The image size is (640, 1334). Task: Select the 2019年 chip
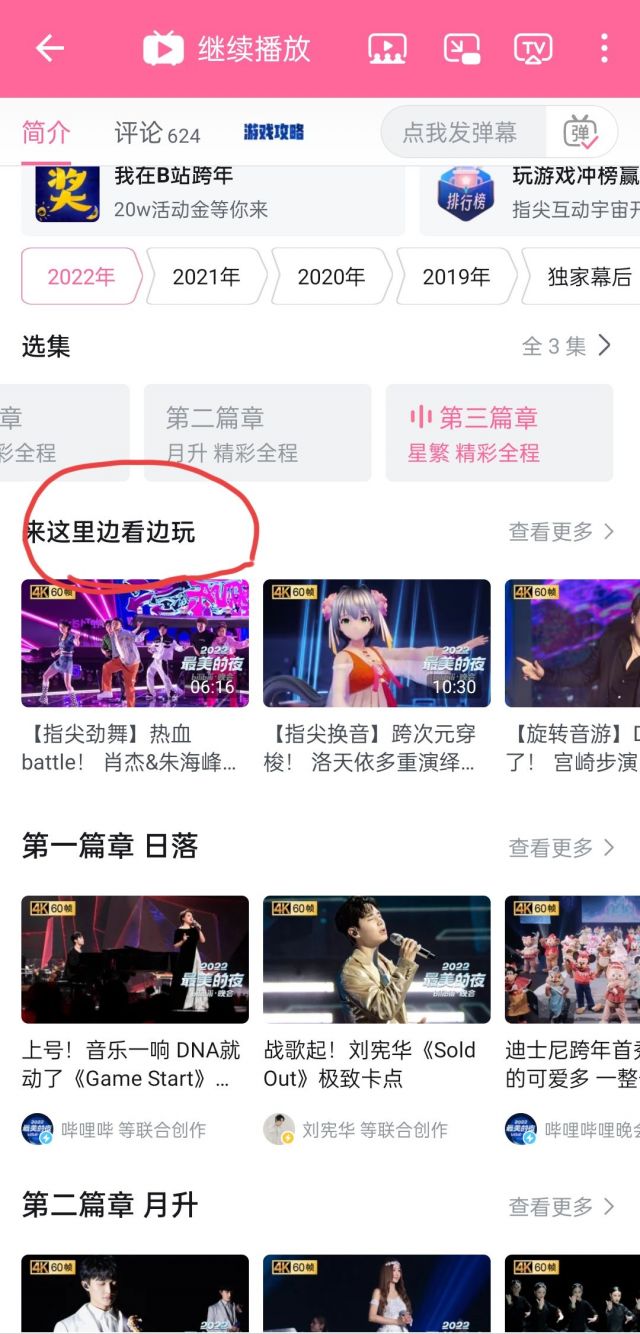click(456, 276)
